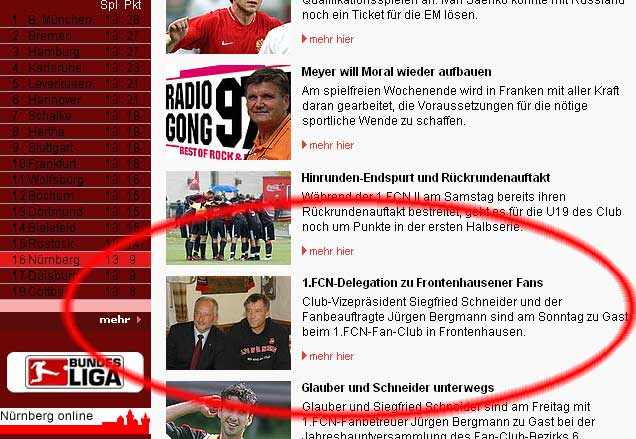Open 'mehr hier' under Hinrunden-Endspurt article
Screen dimensions: 636x439
(331, 251)
